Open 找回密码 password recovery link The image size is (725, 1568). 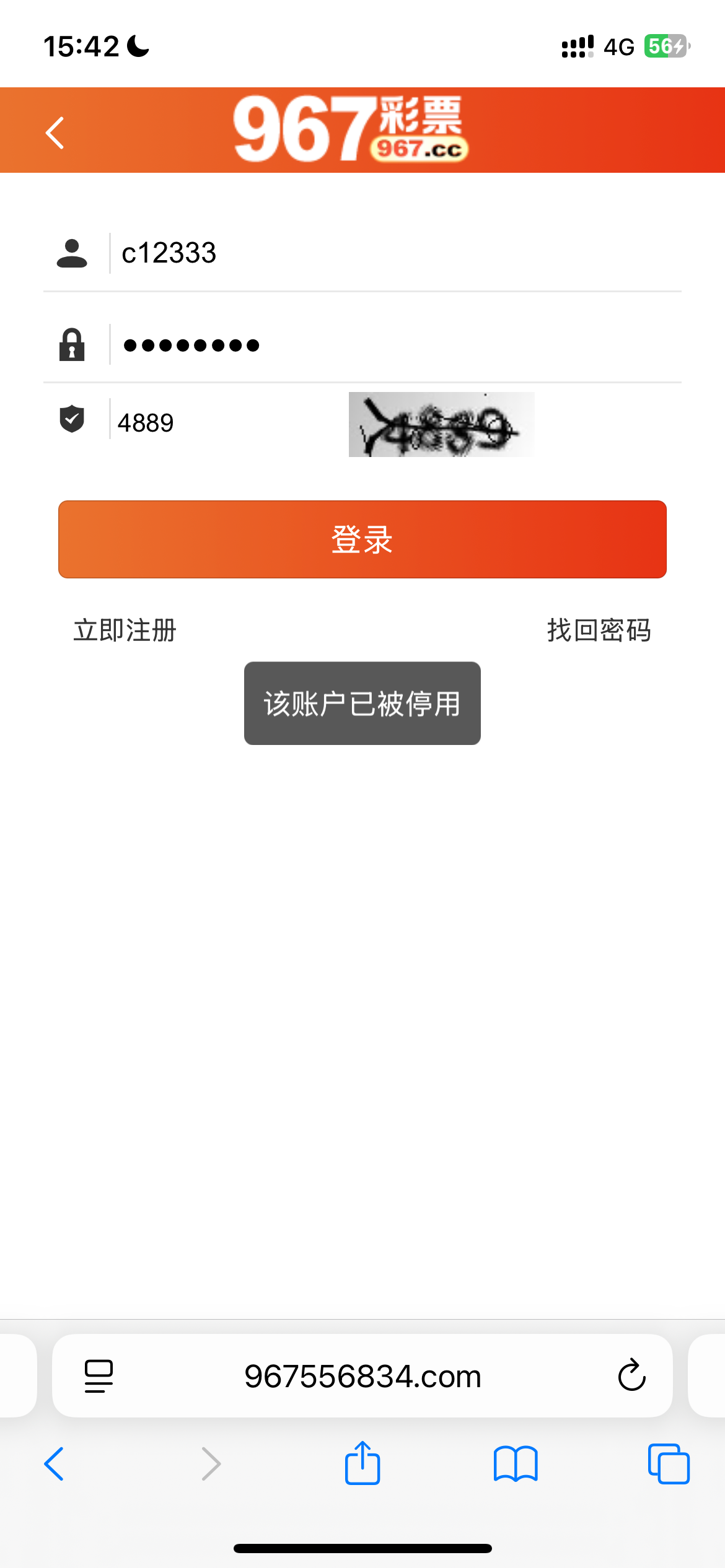(599, 630)
